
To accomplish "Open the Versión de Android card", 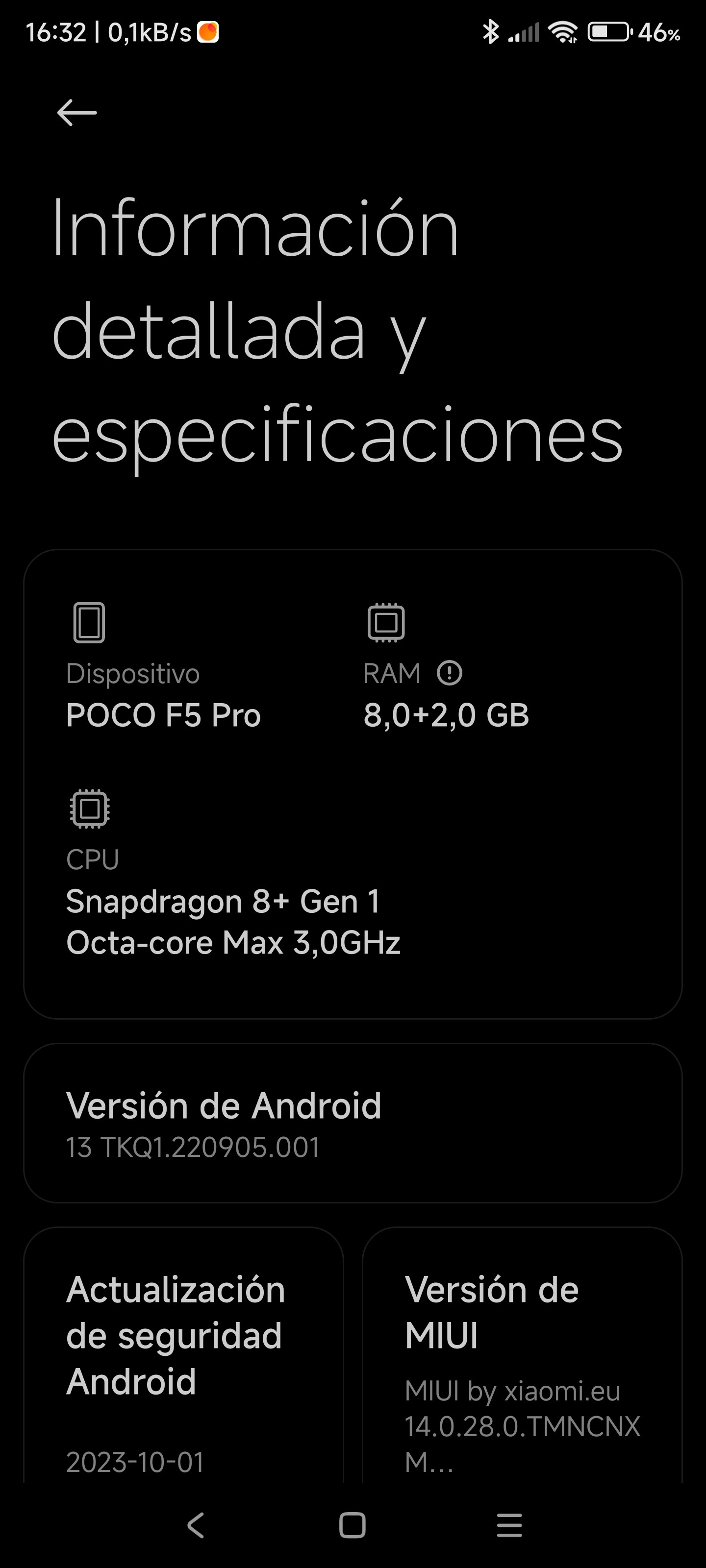I will [x=353, y=1123].
